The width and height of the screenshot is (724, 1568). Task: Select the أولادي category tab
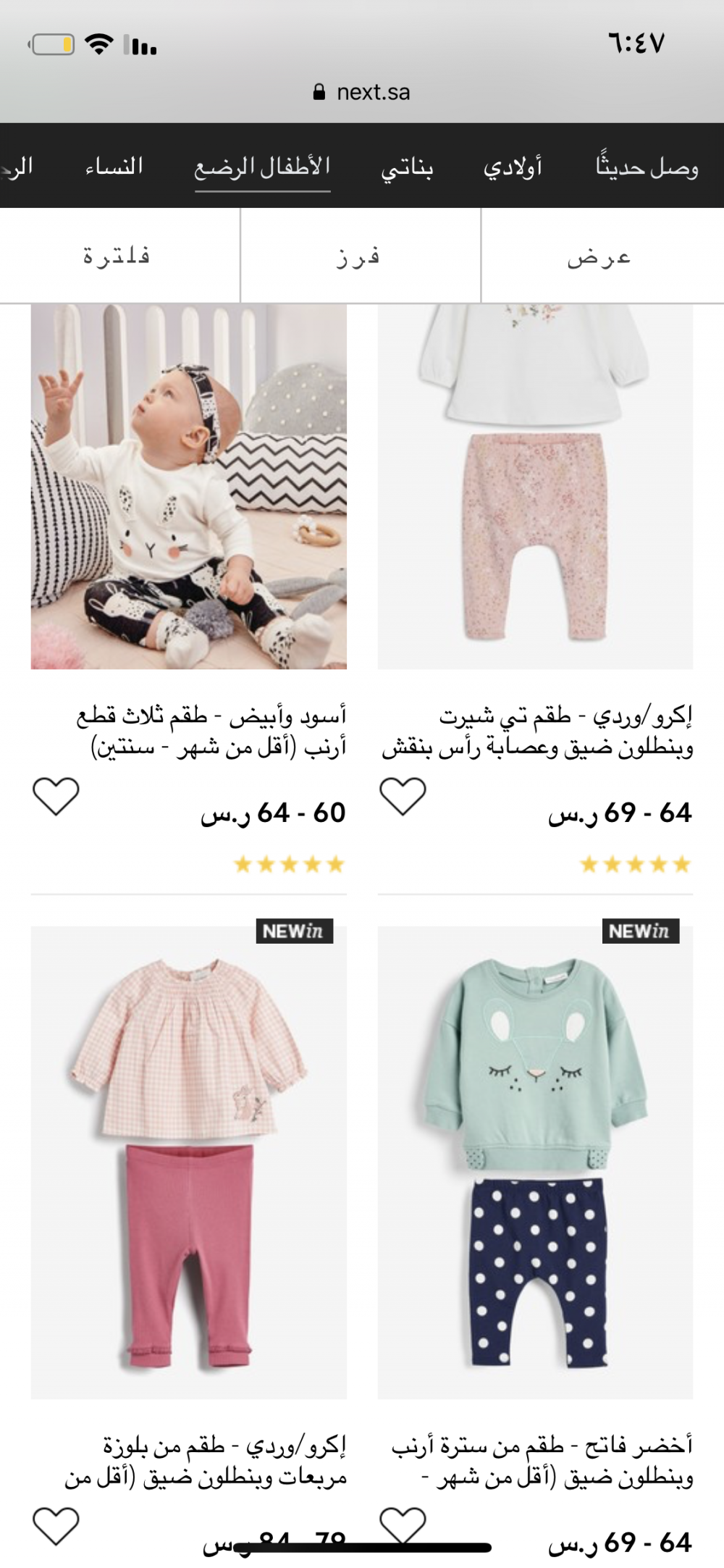[513, 167]
